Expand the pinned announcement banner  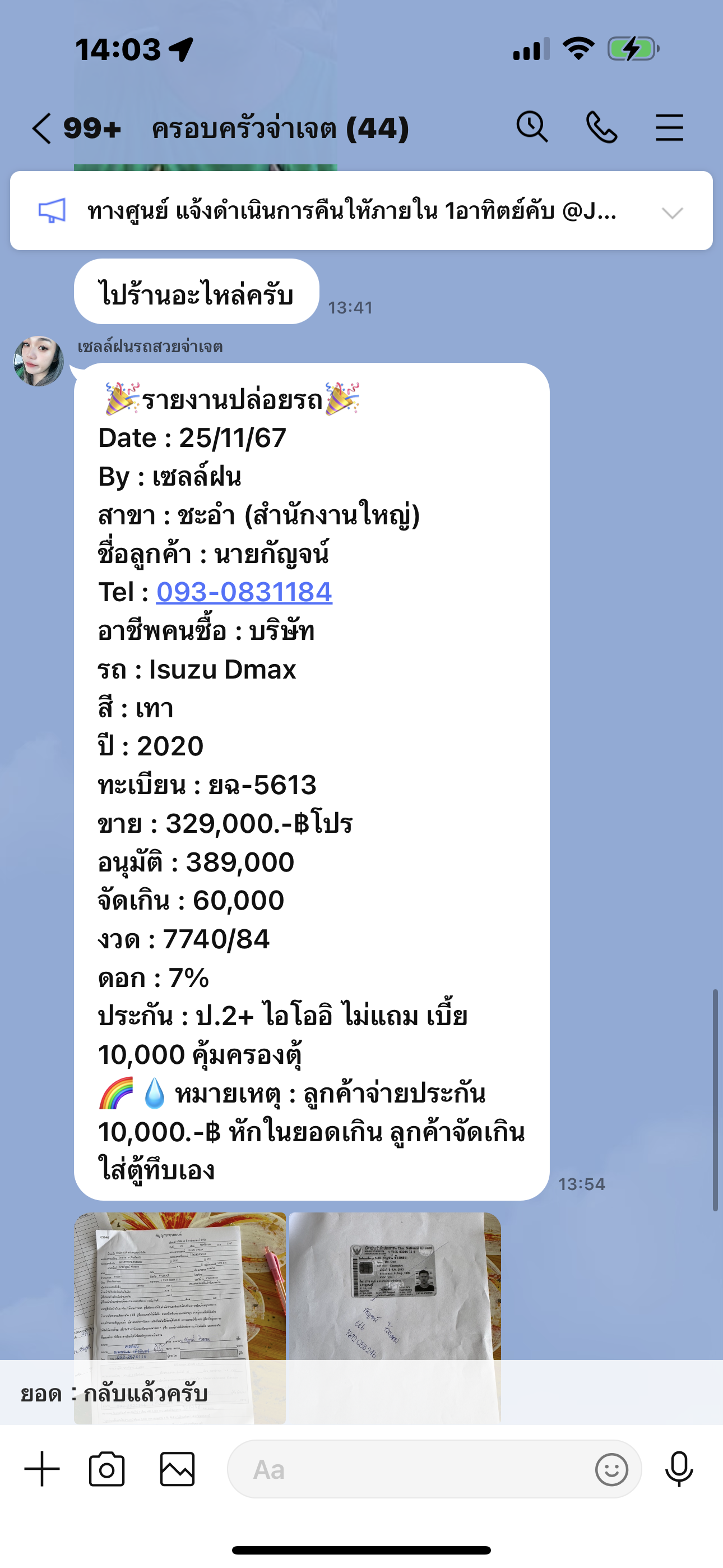point(673,213)
